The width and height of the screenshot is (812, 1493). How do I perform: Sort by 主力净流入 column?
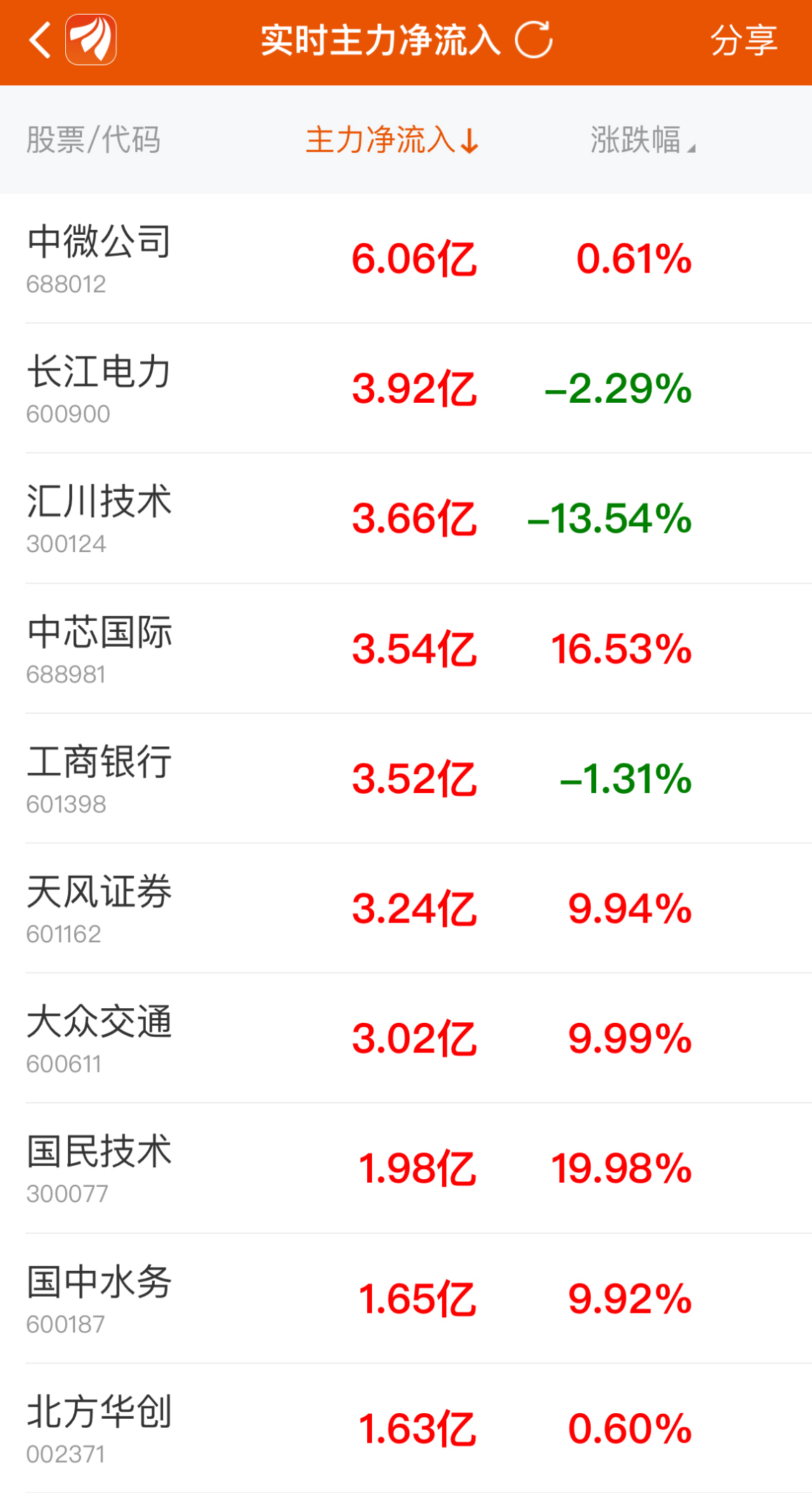click(392, 140)
